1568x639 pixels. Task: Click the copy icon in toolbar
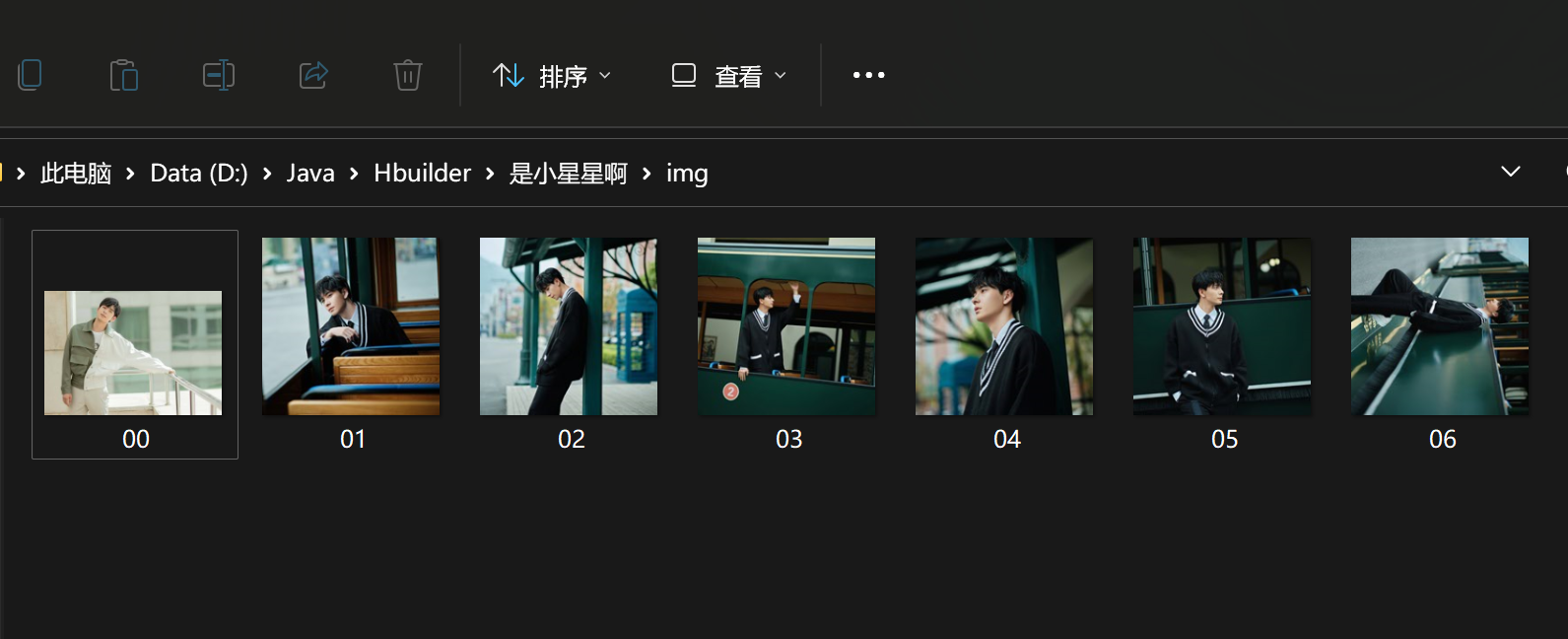30,75
